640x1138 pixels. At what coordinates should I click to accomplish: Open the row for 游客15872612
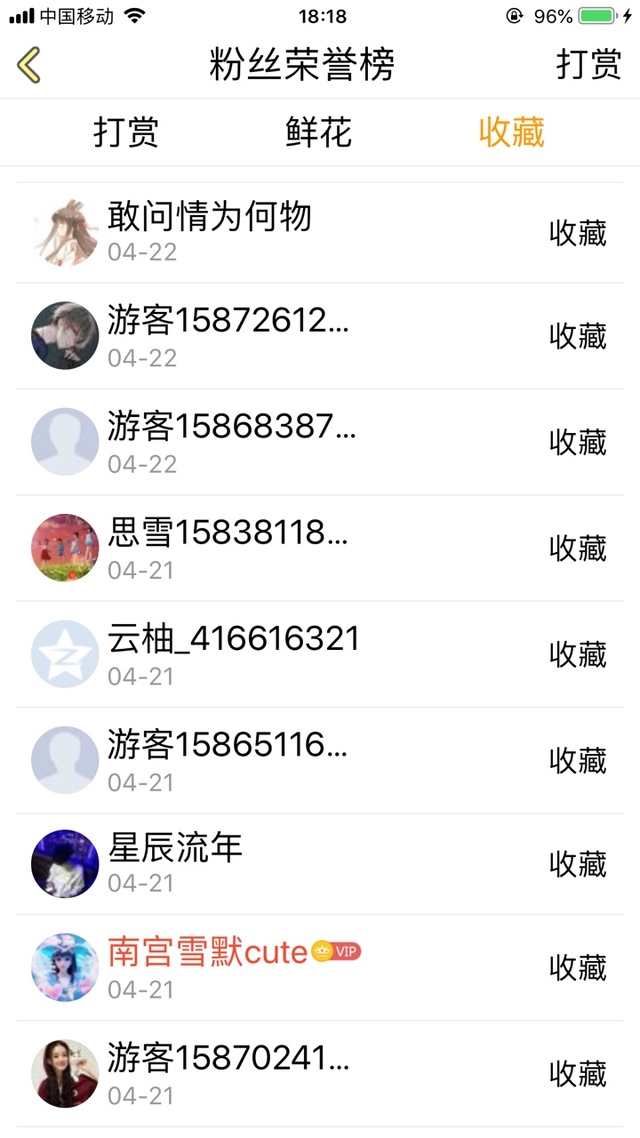coord(320,336)
